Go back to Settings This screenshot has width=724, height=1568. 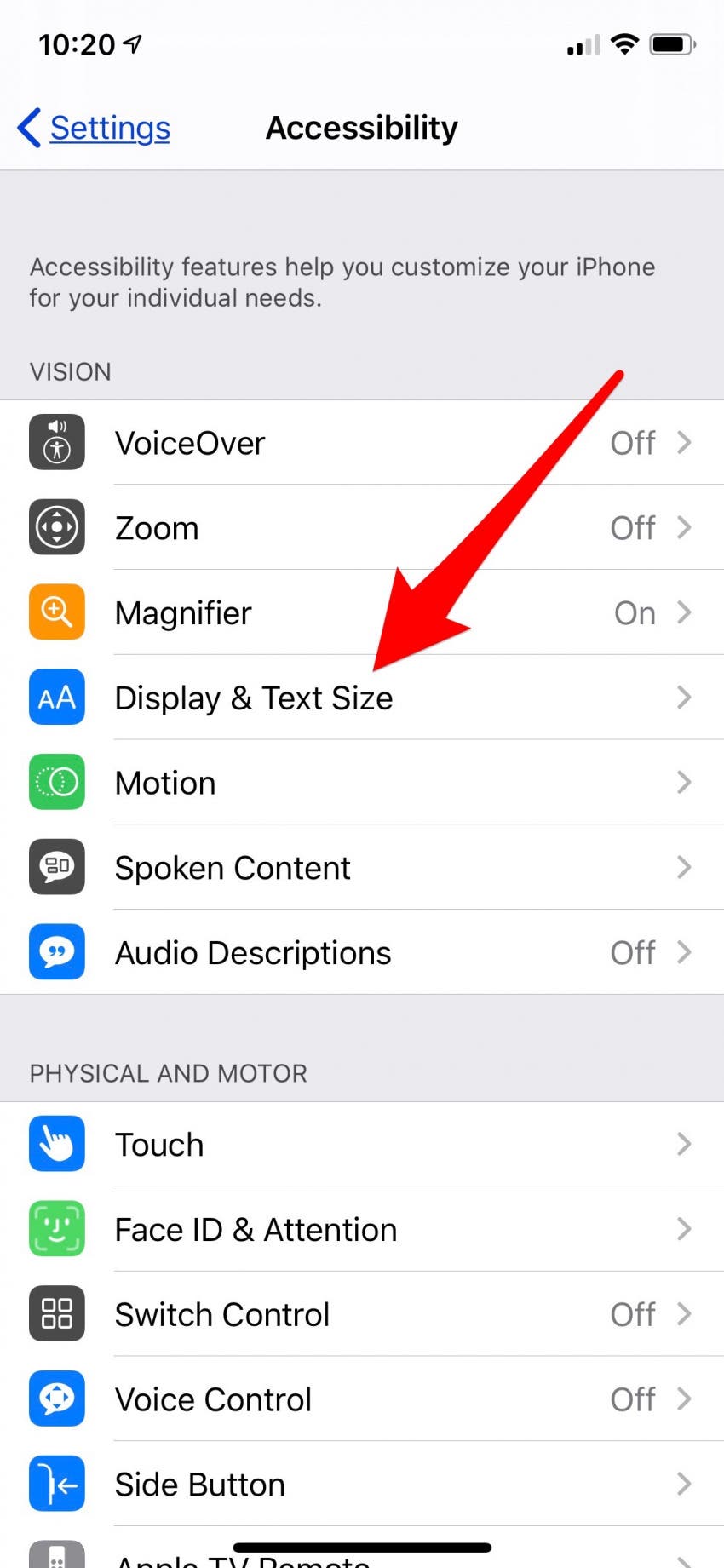pos(95,129)
